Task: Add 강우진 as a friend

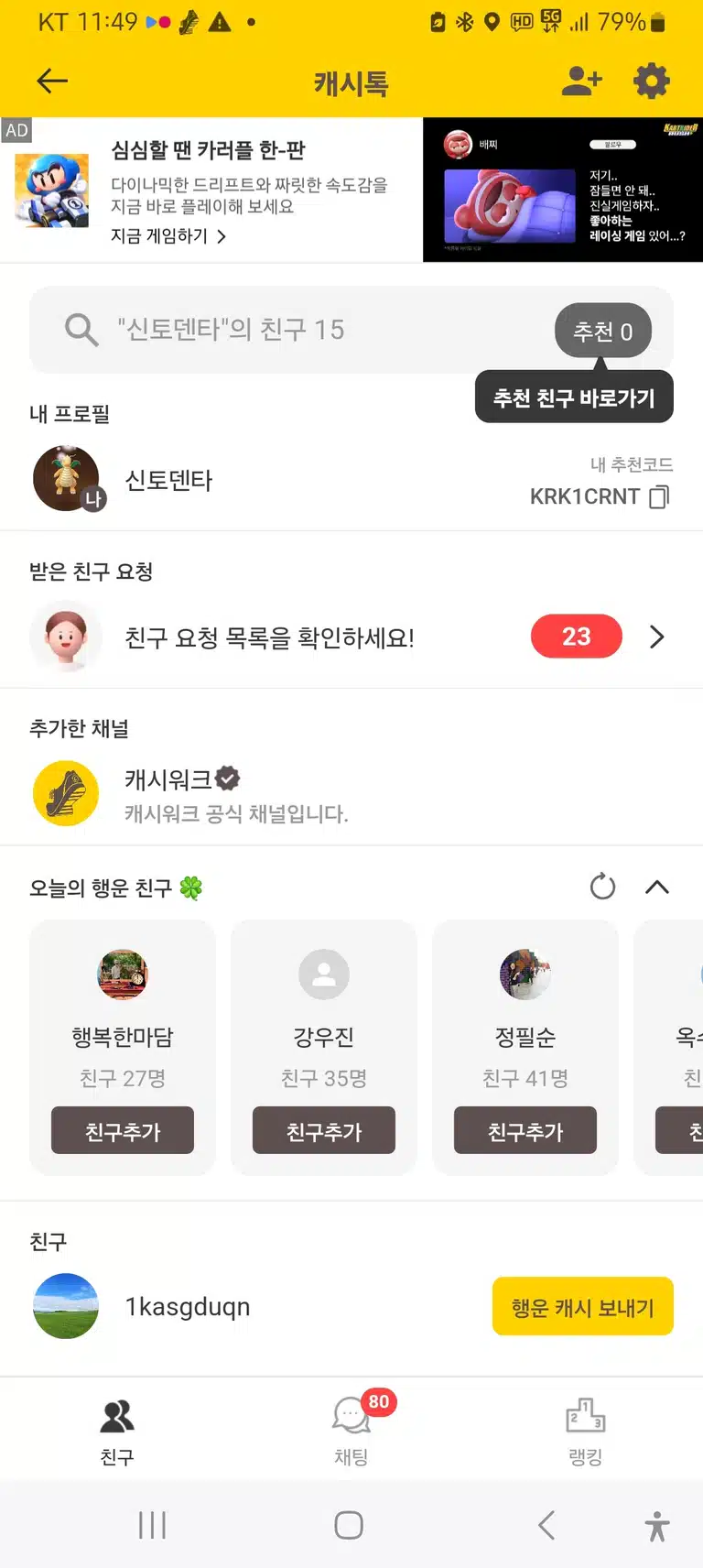Action: (324, 1131)
